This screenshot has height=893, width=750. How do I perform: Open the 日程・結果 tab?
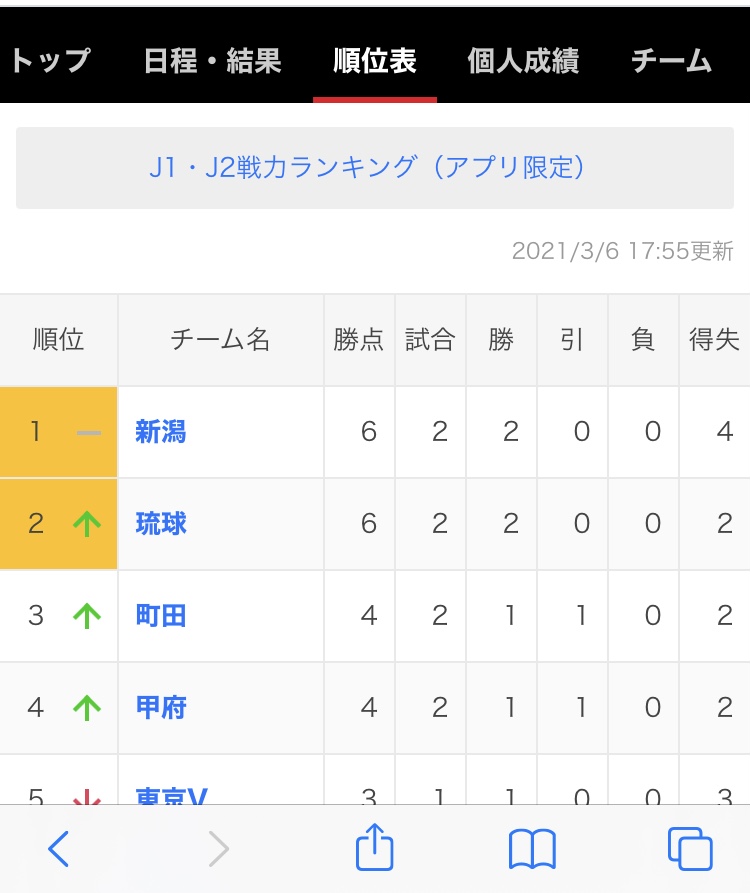click(212, 61)
